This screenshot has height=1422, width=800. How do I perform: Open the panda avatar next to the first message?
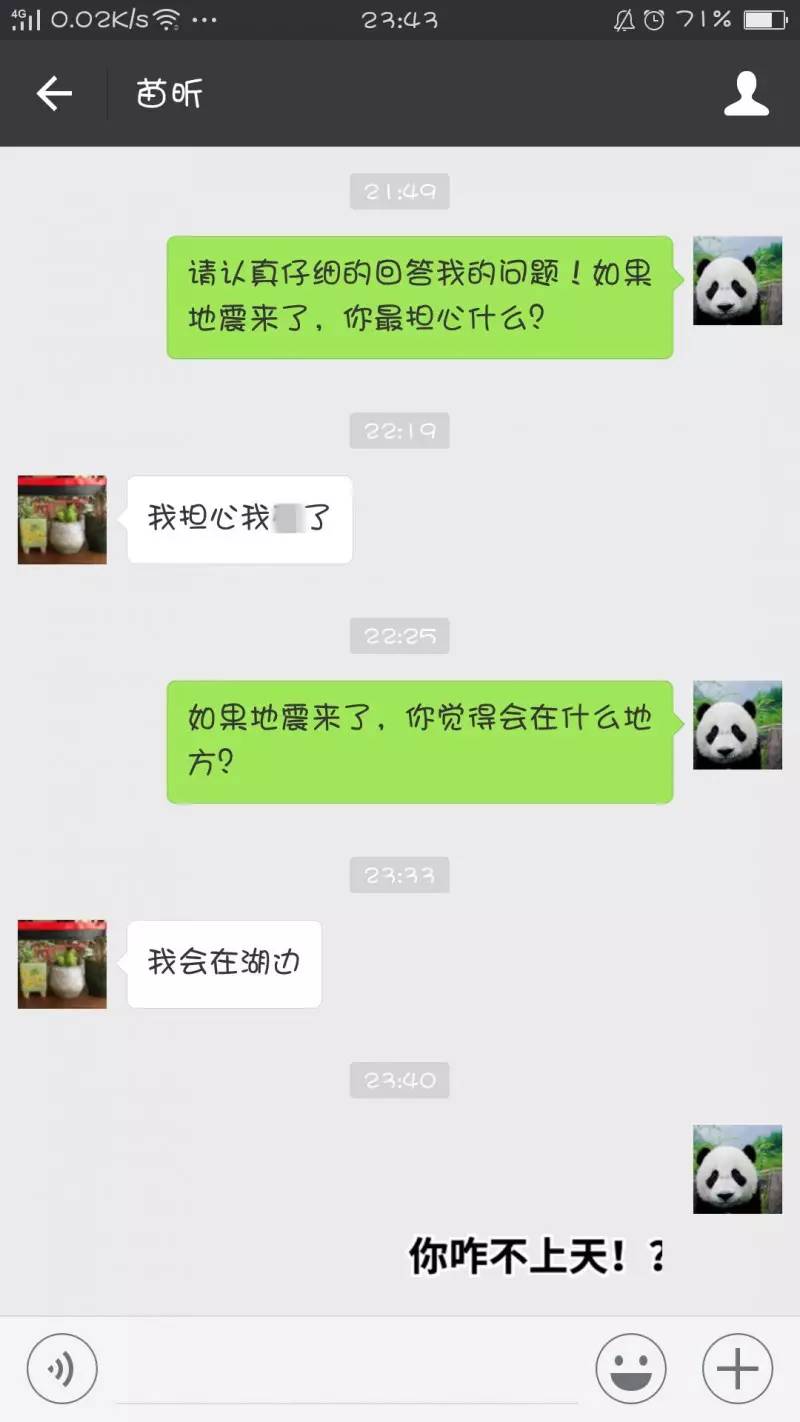pos(737,281)
